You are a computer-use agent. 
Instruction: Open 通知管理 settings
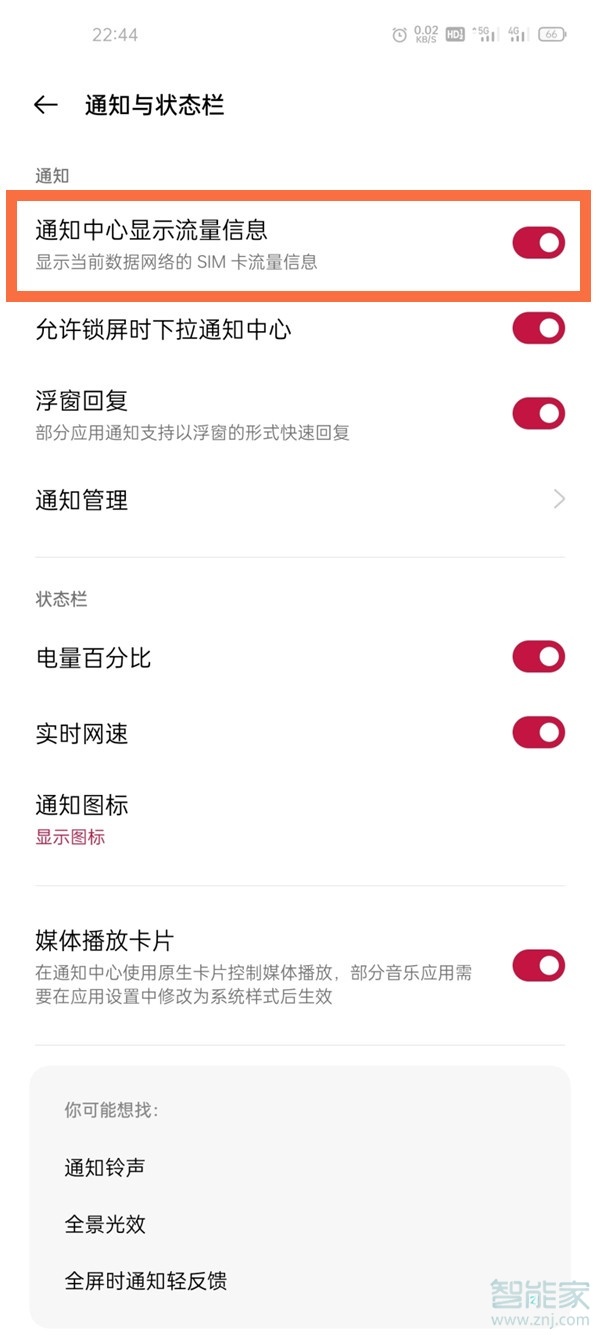pos(300,500)
